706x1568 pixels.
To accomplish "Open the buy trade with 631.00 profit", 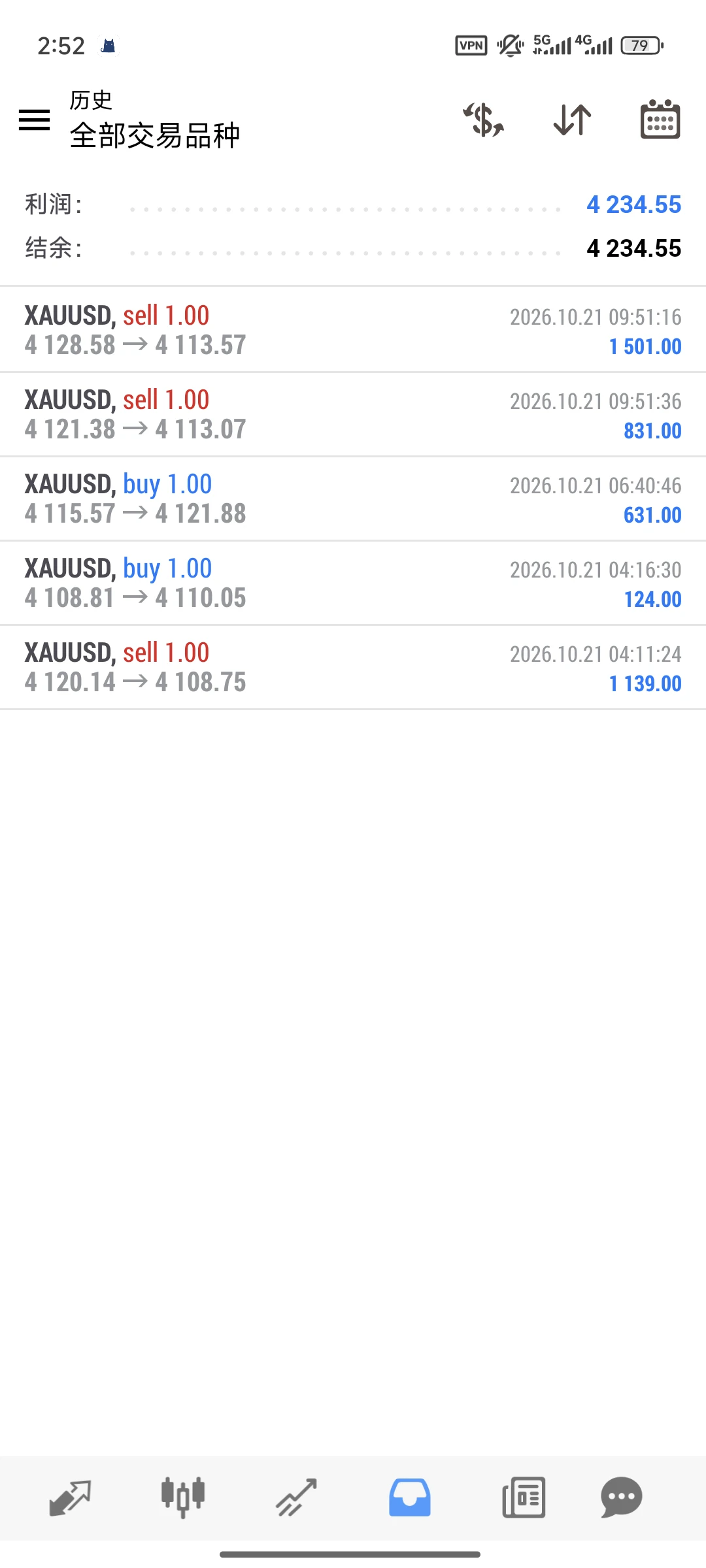I will coord(353,498).
